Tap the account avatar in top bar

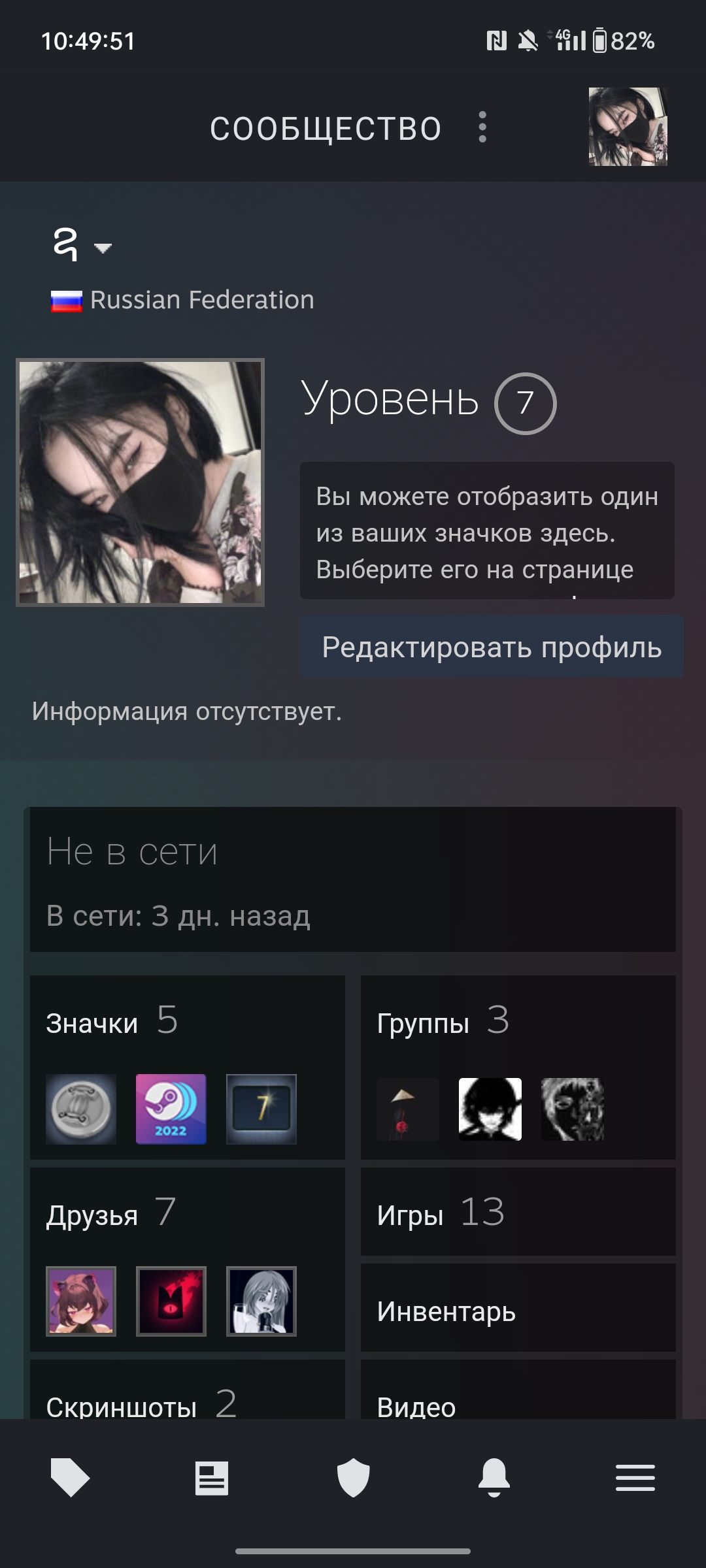coord(628,127)
